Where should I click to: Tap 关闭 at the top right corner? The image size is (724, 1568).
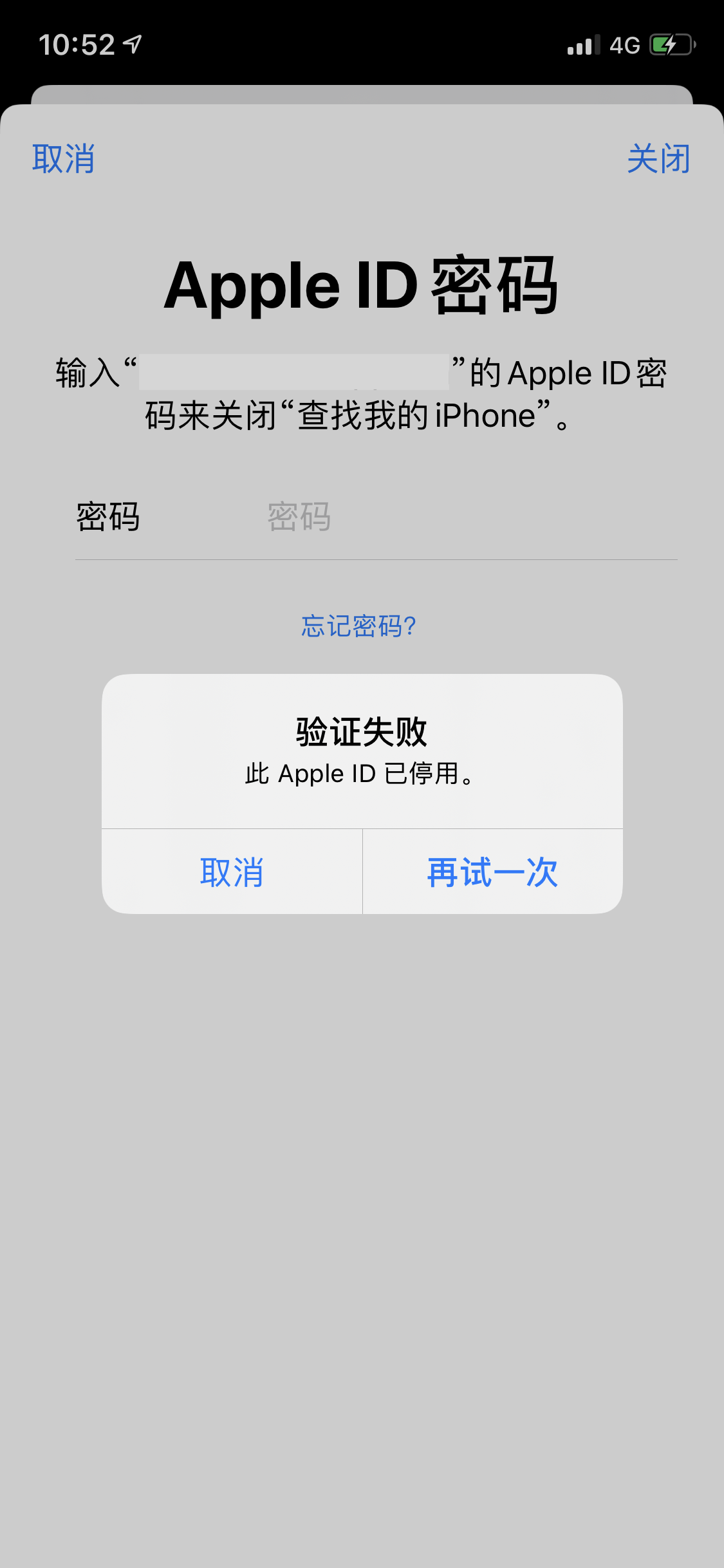[x=658, y=158]
